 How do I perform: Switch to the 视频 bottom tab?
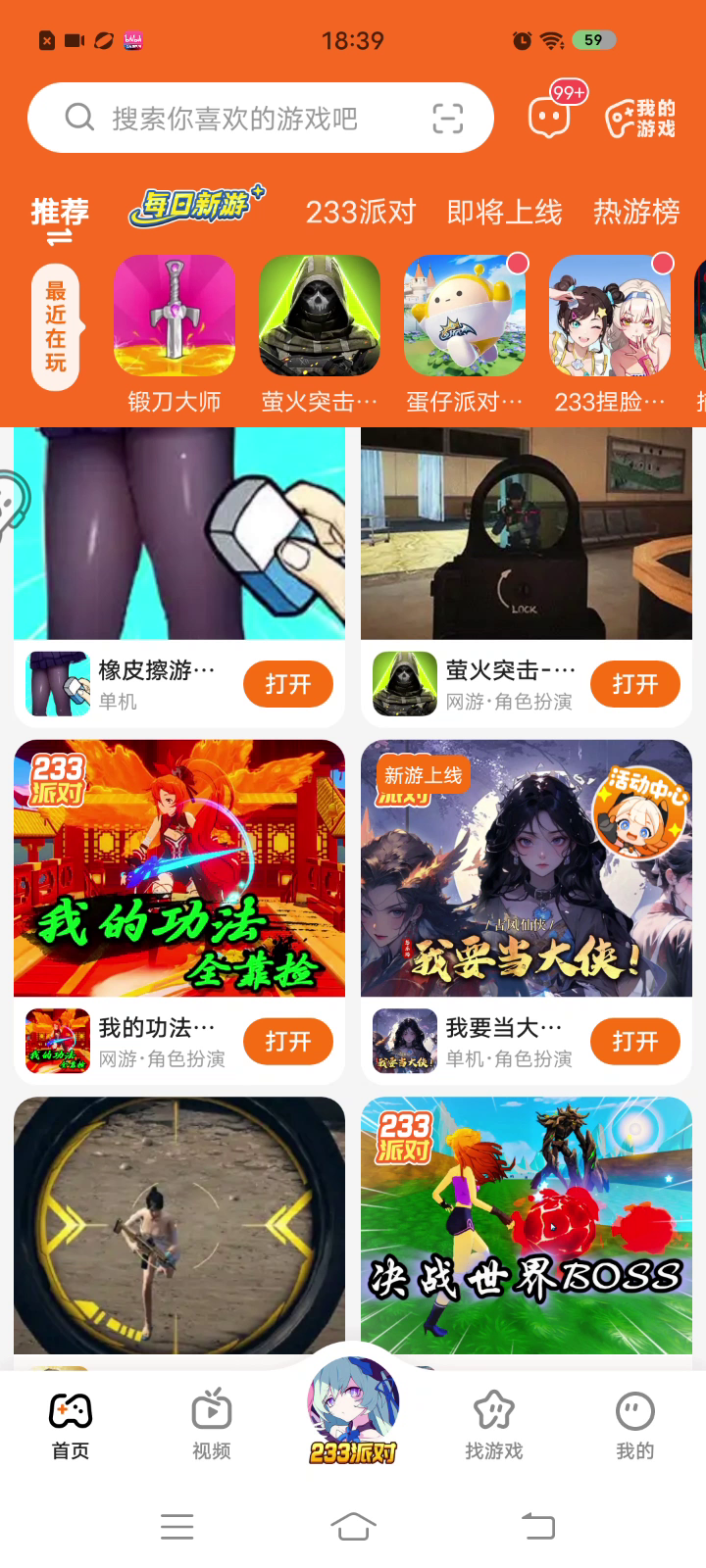tap(212, 1424)
